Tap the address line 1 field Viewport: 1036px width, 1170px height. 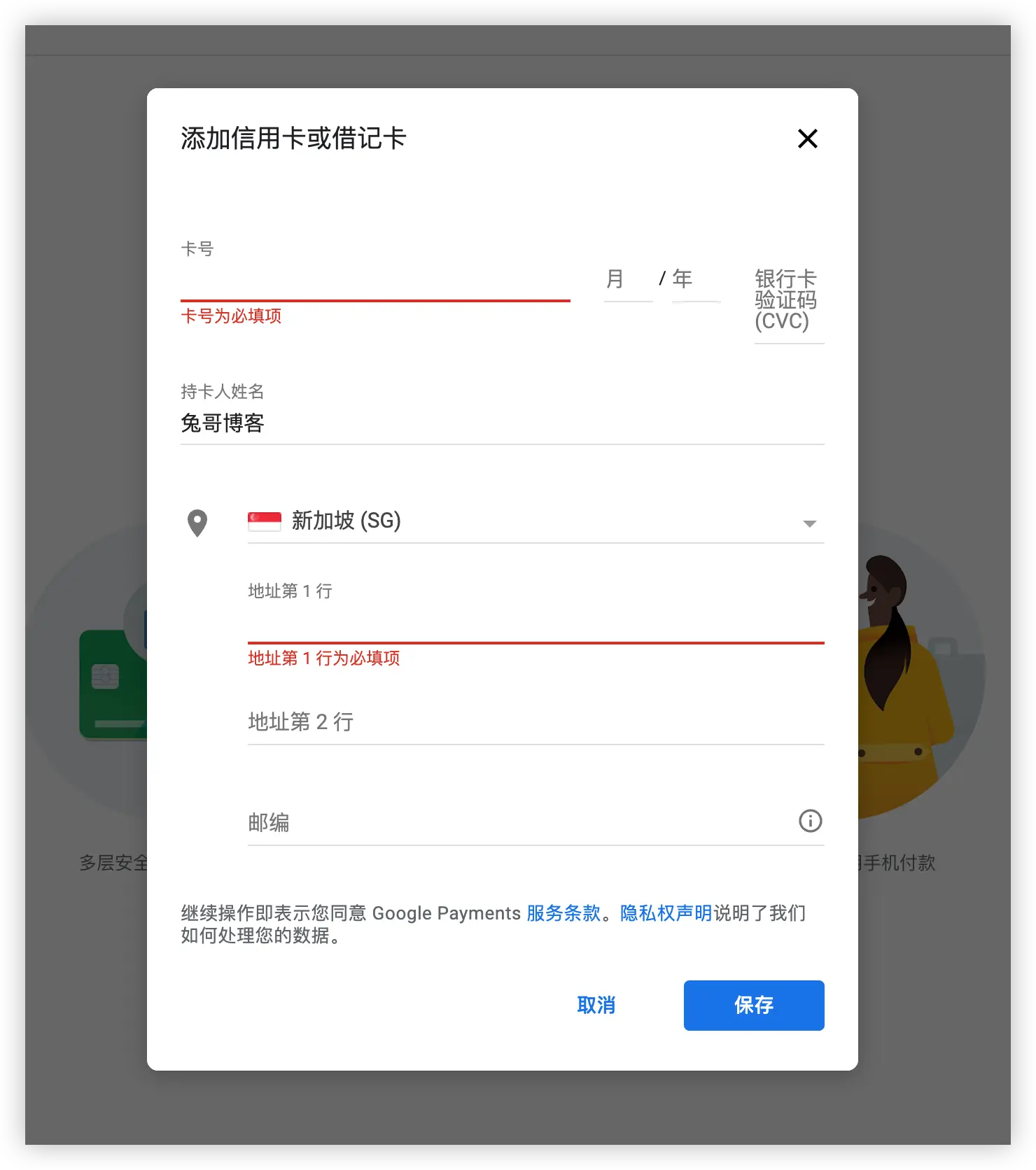tap(535, 623)
